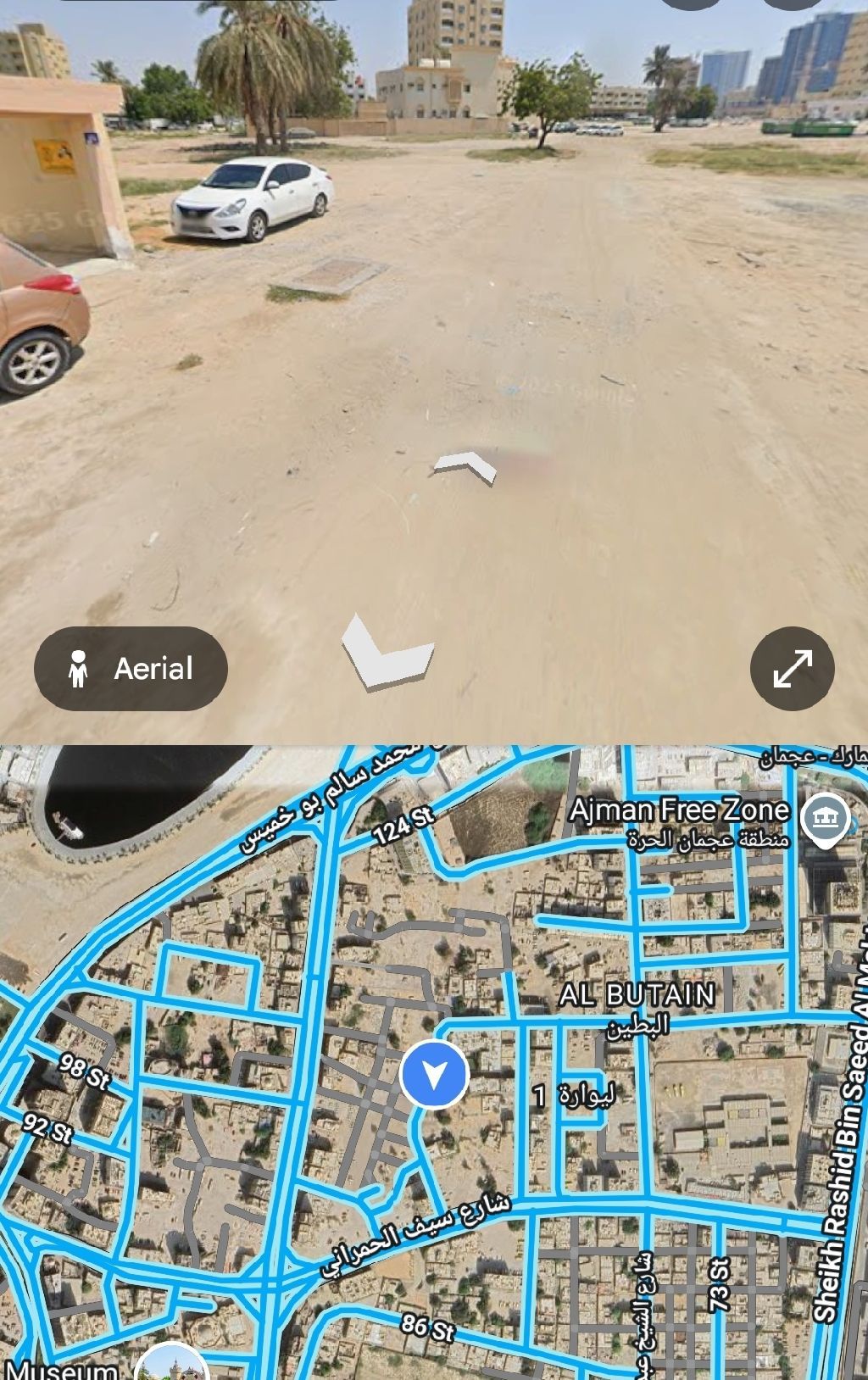Open the Museum place marker
868x1380 pixels.
point(172,1365)
